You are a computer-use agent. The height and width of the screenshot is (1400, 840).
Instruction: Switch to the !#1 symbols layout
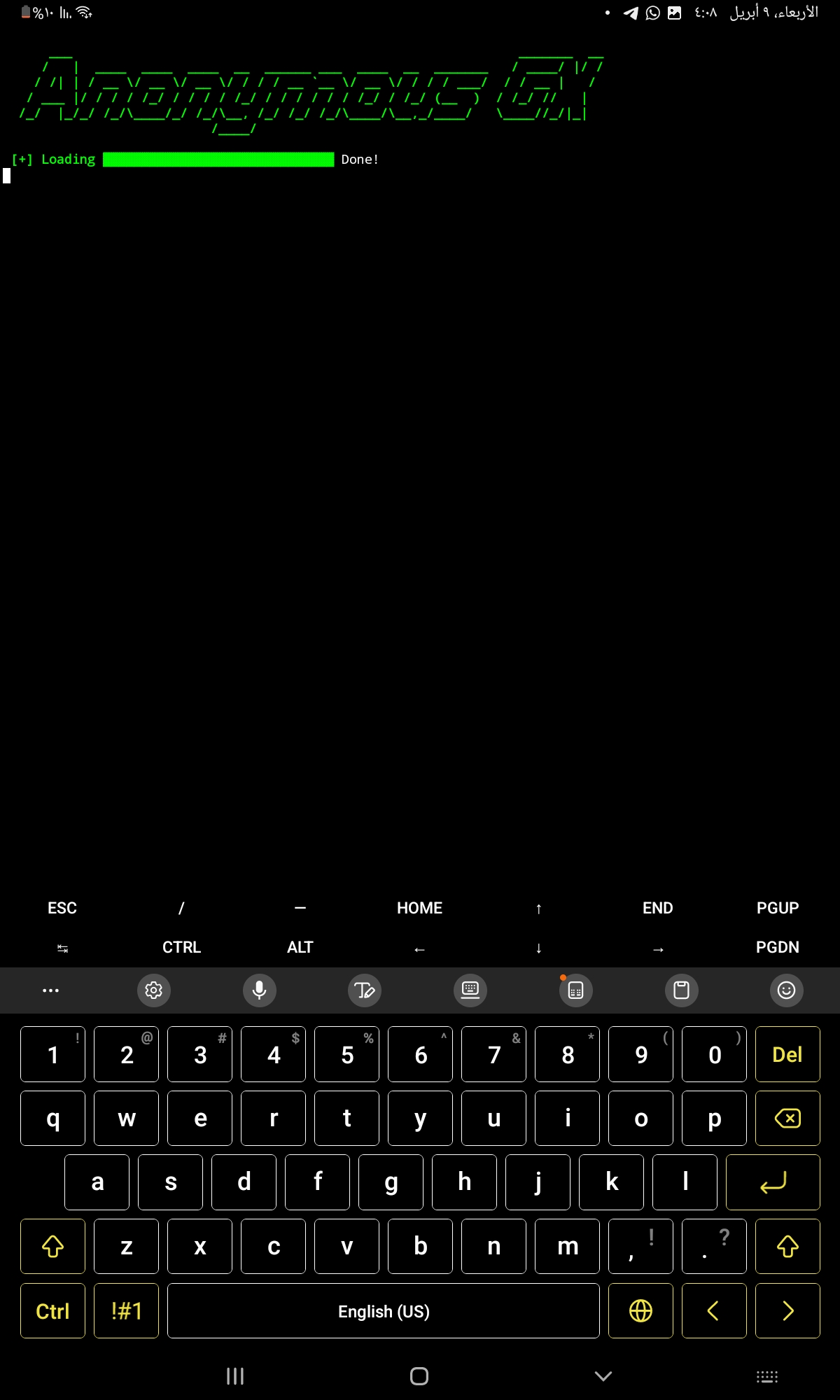pos(126,1310)
